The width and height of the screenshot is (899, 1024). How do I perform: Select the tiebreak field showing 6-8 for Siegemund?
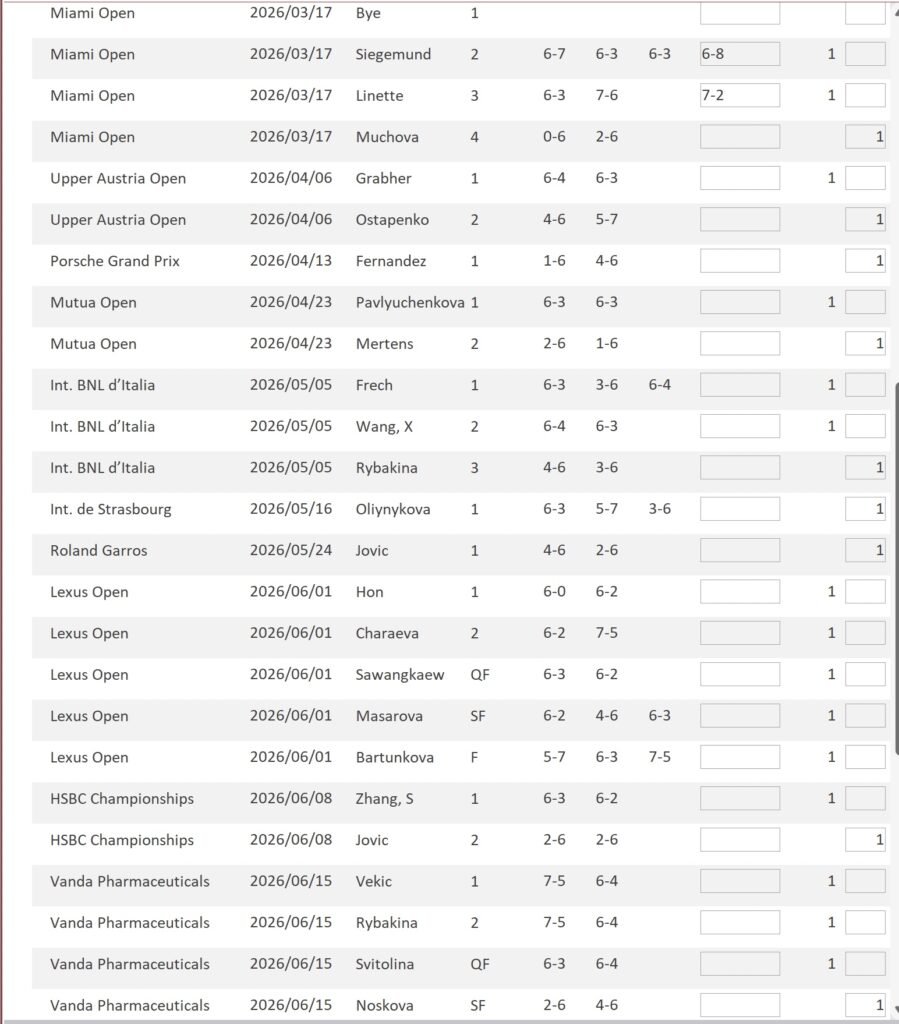click(740, 54)
